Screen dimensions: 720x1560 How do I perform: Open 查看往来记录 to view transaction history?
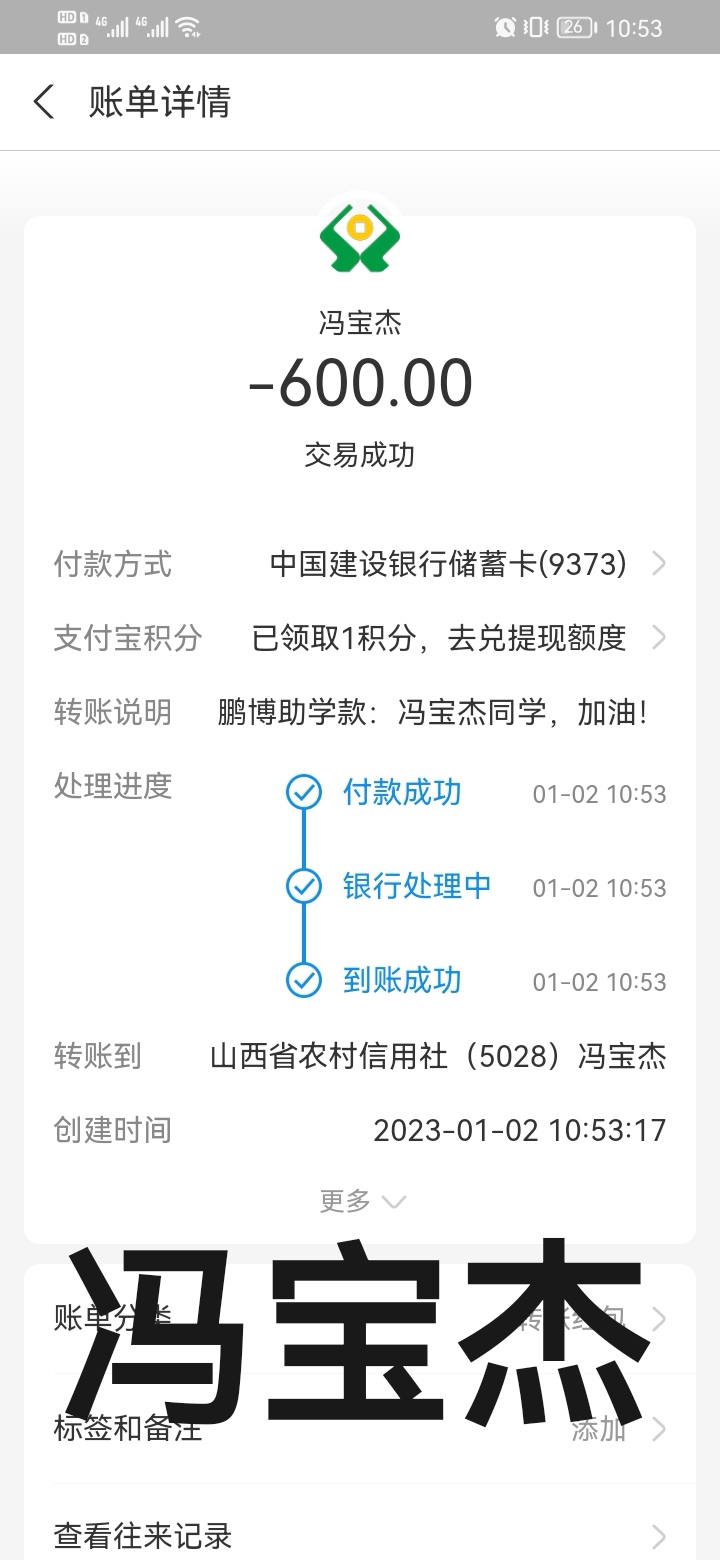[143, 1534]
